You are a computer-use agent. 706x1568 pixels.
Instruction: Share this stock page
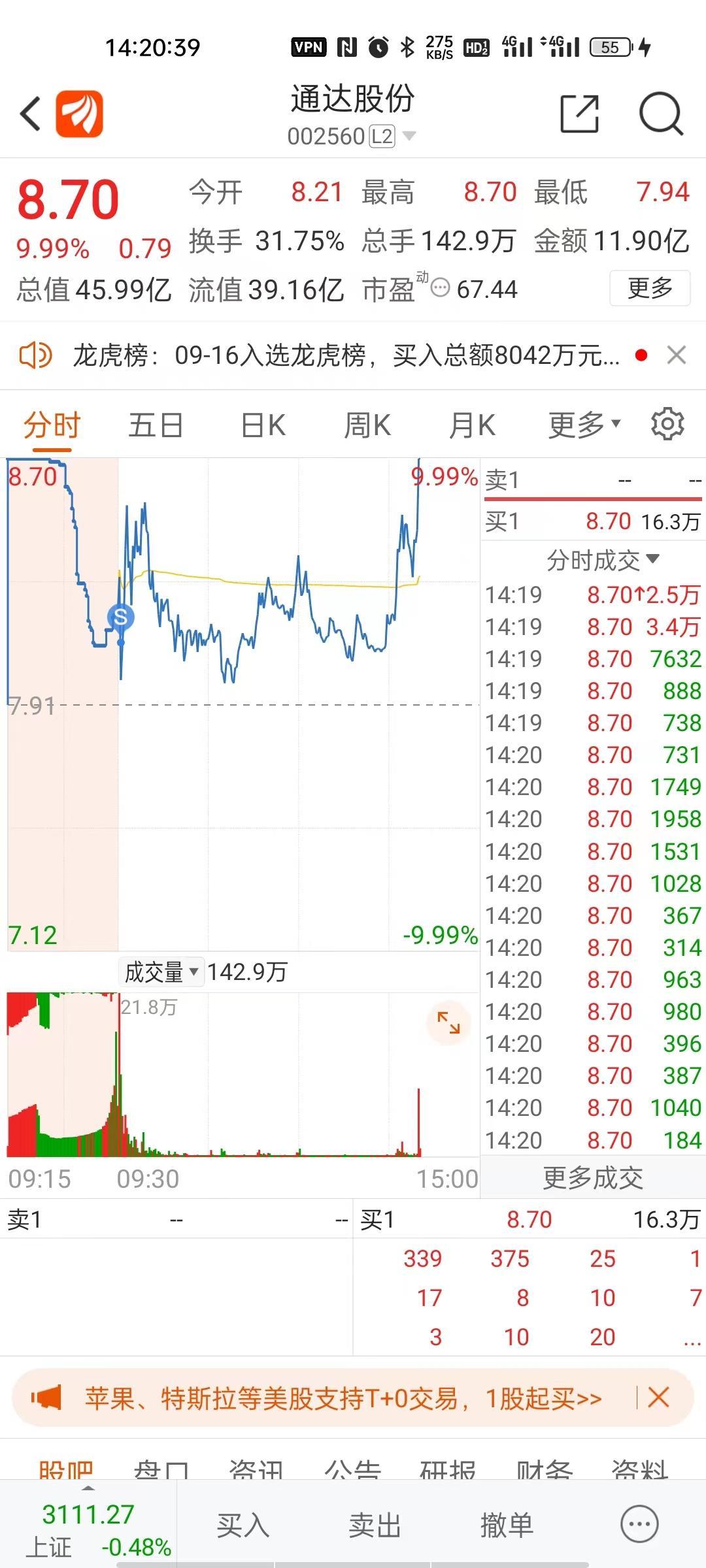coord(580,114)
